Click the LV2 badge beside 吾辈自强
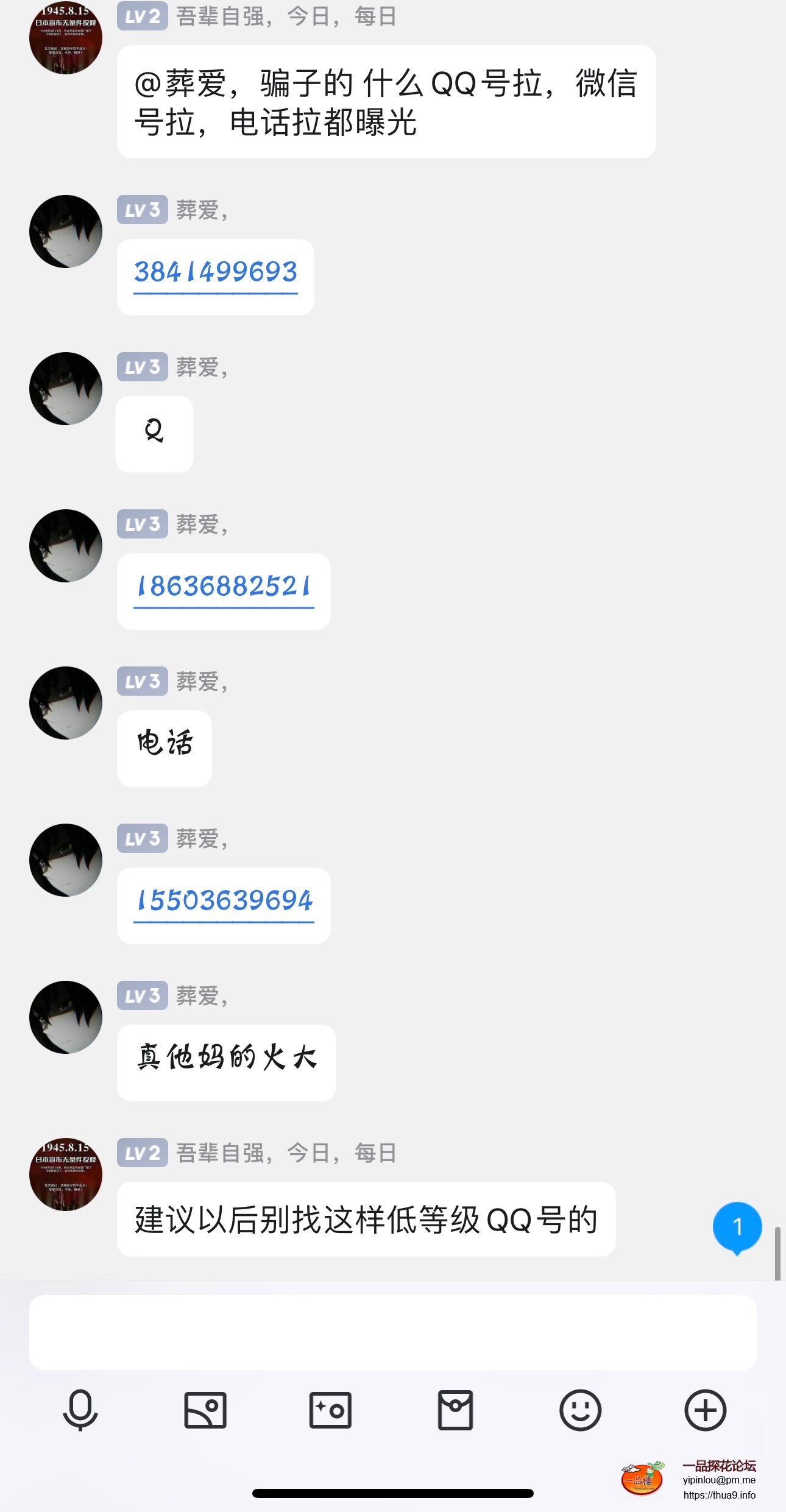This screenshot has height=1512, width=786. (x=141, y=16)
